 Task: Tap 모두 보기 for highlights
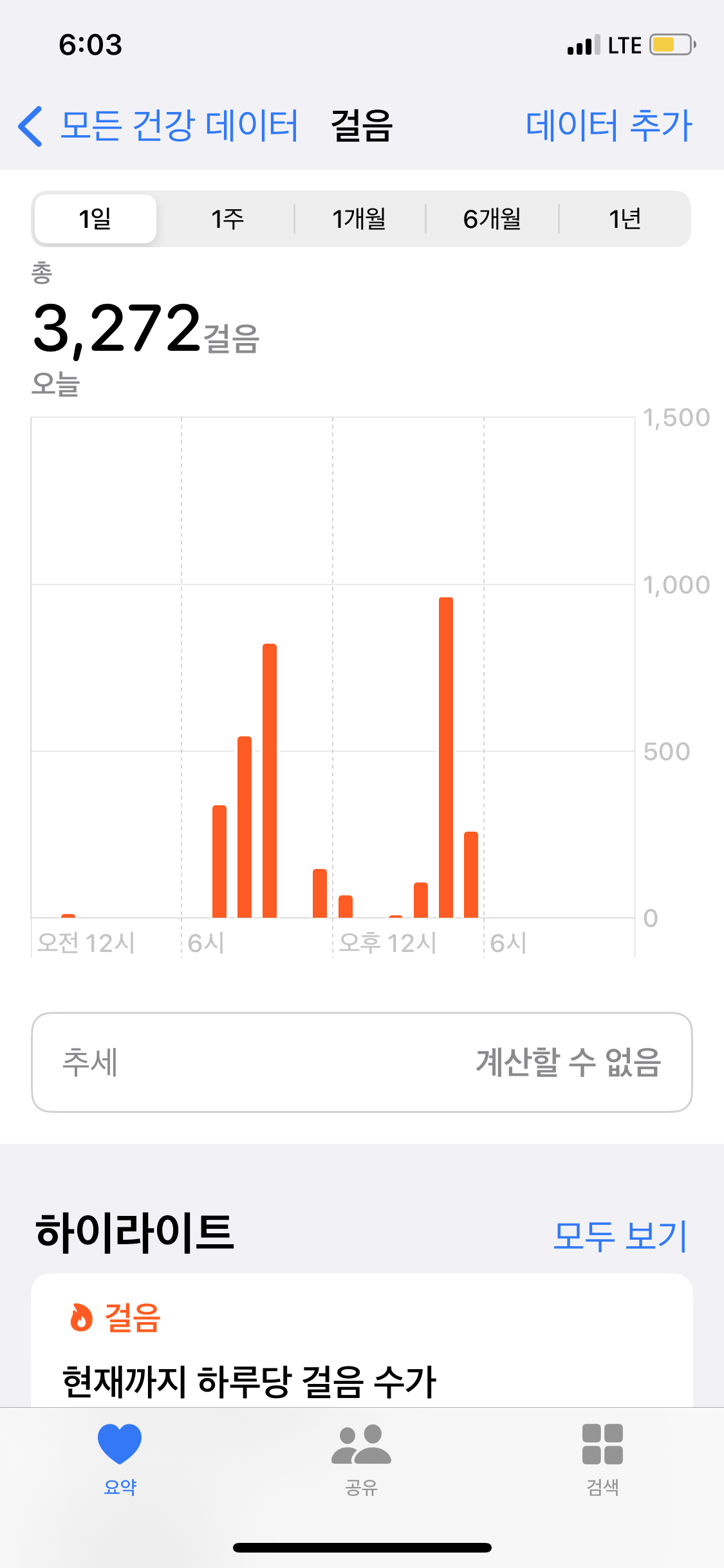coord(620,1235)
